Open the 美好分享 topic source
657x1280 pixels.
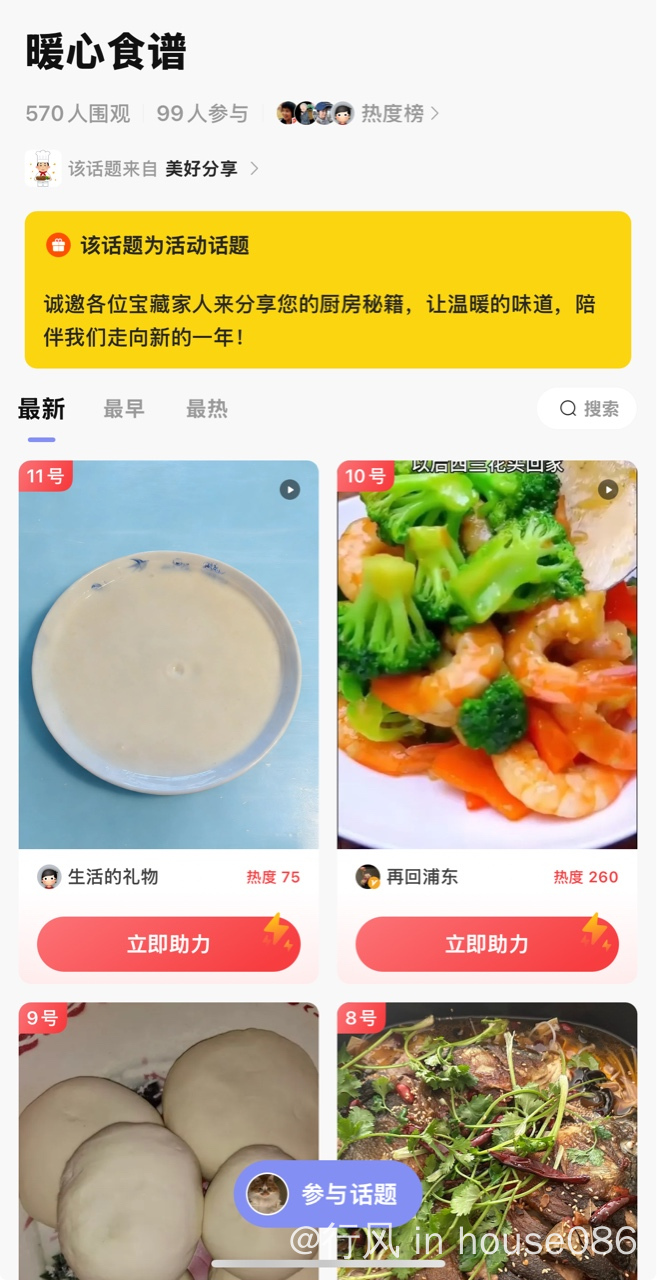[201, 169]
